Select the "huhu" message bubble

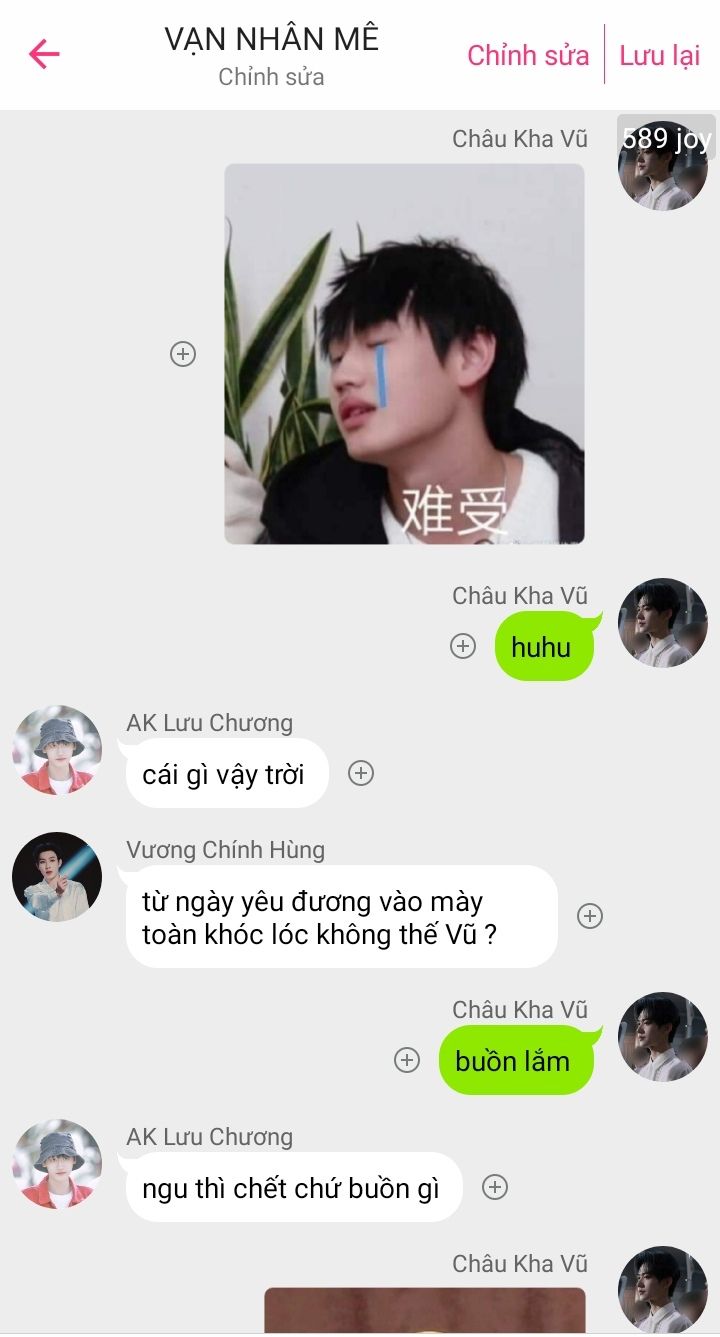[x=543, y=647]
